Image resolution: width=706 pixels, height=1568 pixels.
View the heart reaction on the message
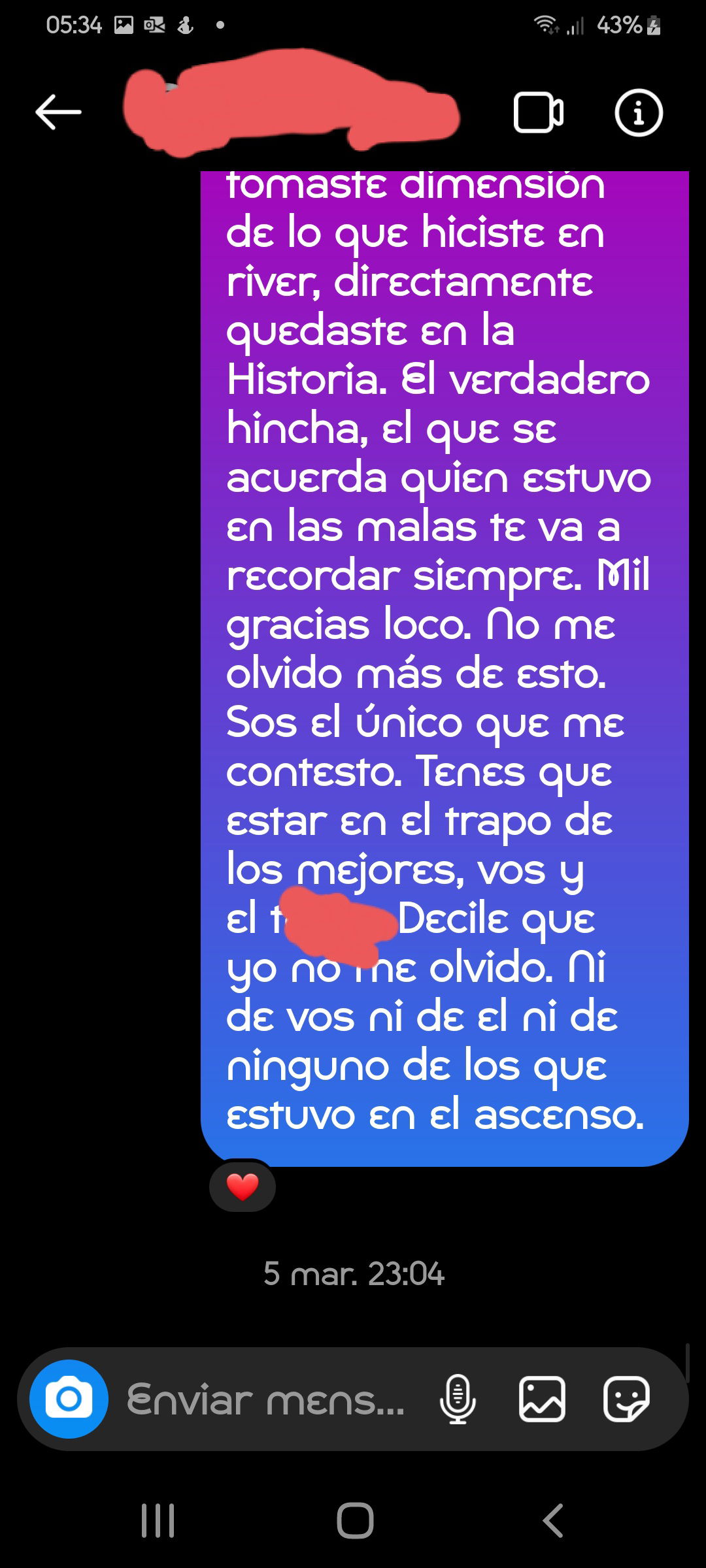243,1186
